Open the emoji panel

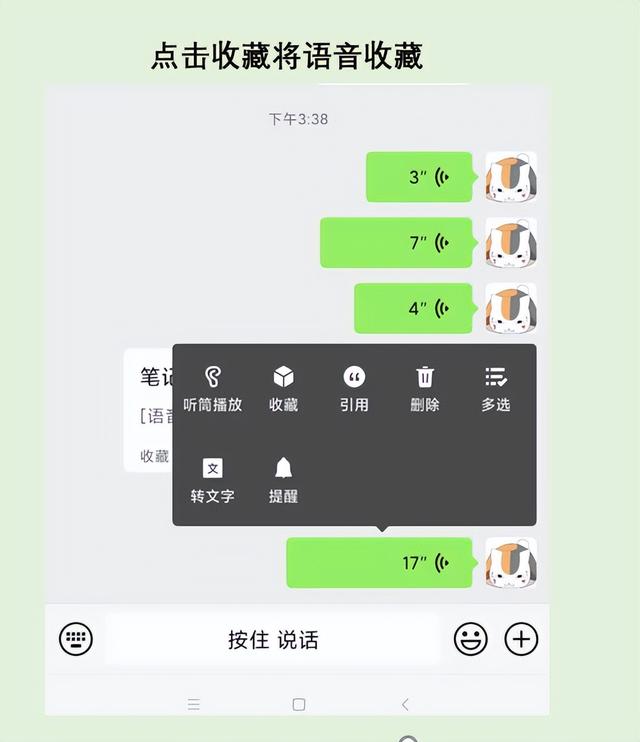click(x=470, y=639)
